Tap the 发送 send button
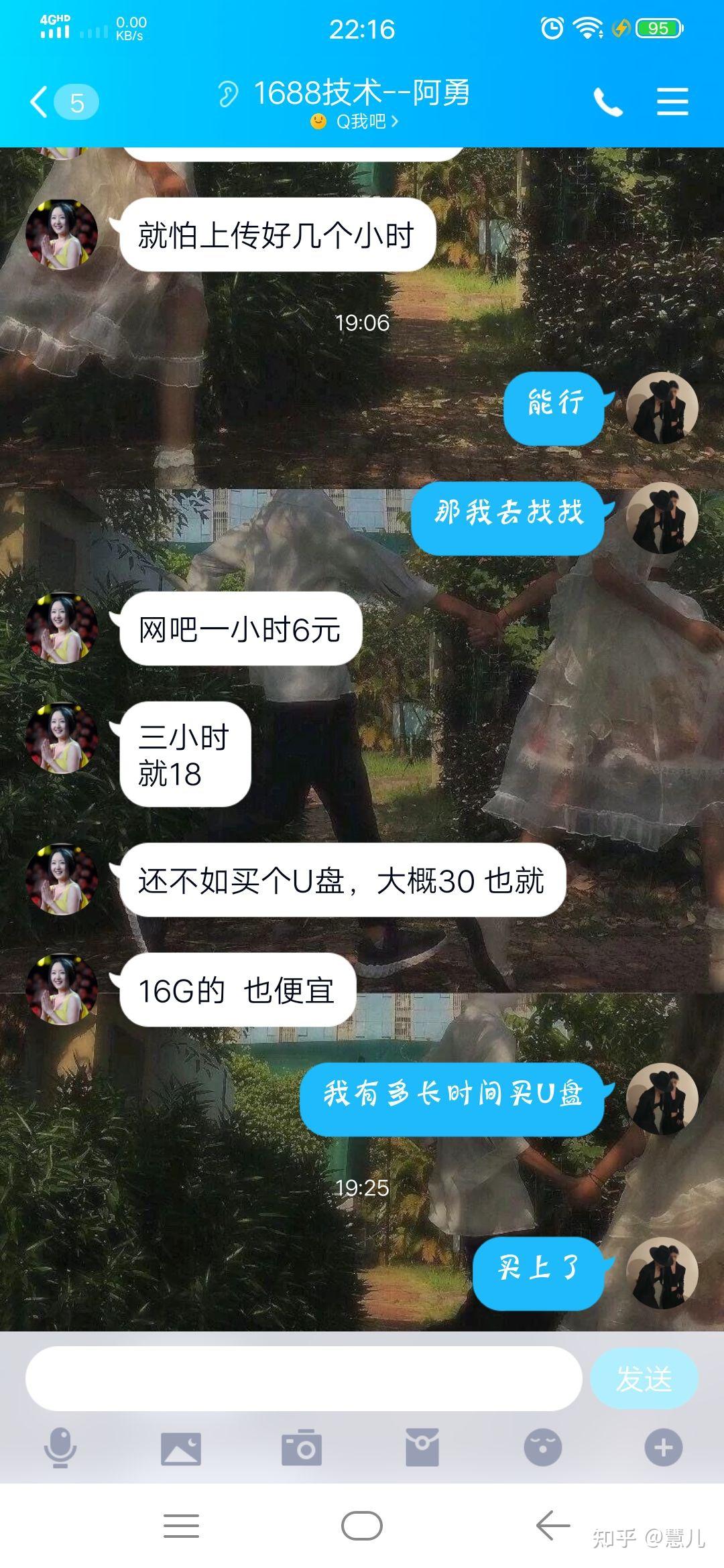The image size is (724, 1568). pyautogui.click(x=644, y=1379)
